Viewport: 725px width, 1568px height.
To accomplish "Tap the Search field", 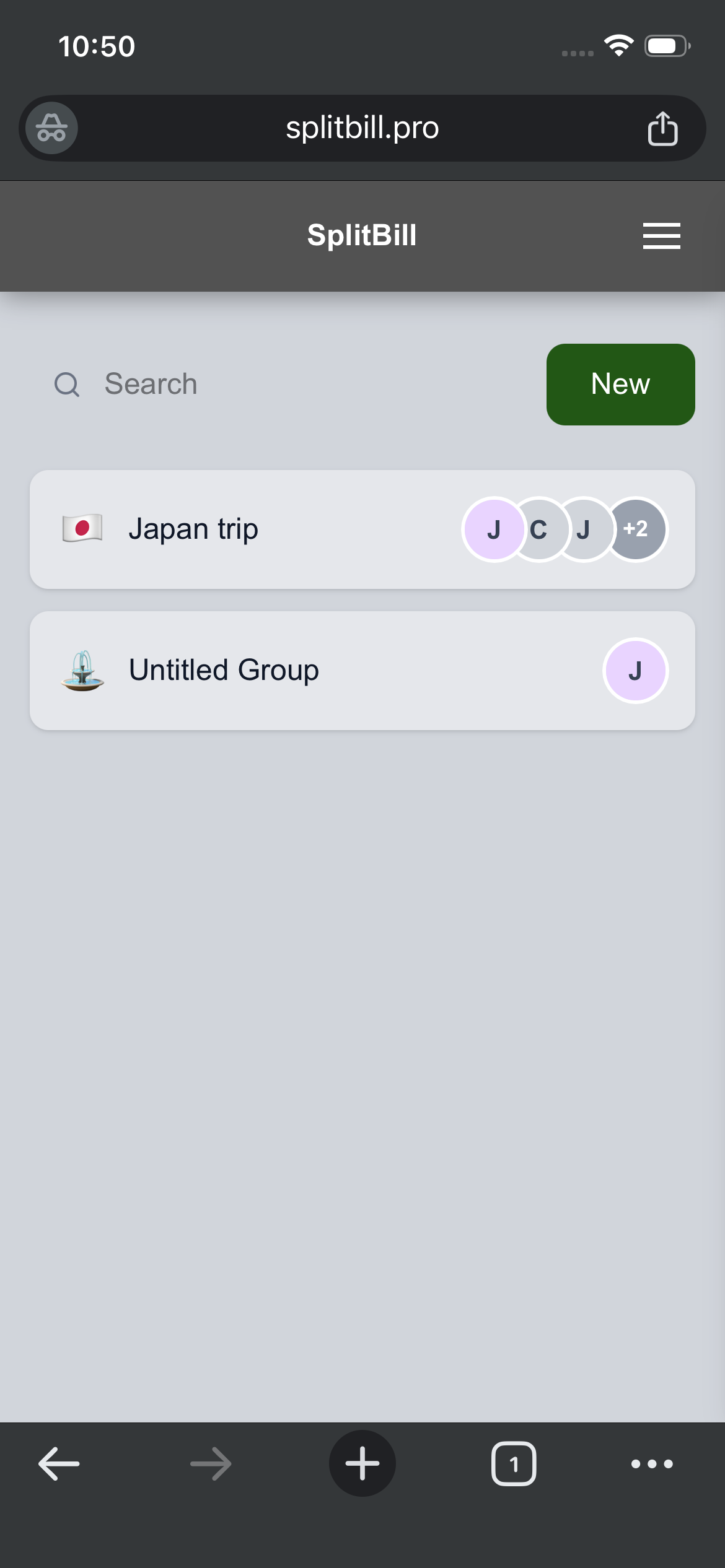I will click(x=279, y=384).
